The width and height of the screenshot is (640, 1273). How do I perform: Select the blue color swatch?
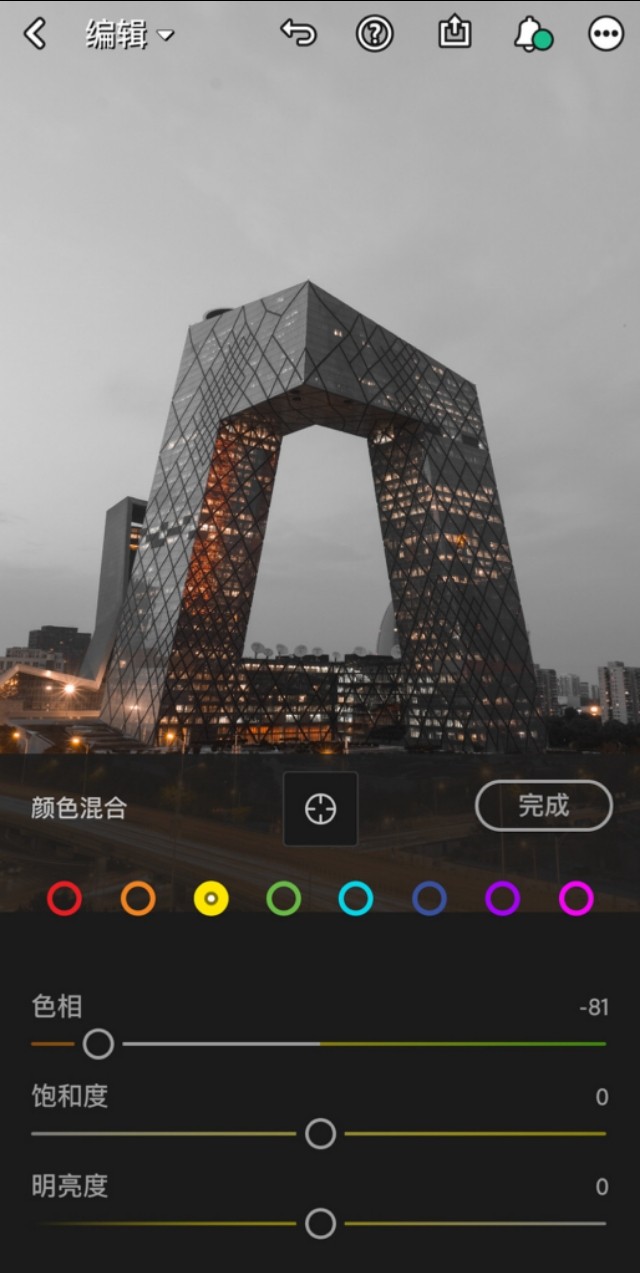click(429, 898)
